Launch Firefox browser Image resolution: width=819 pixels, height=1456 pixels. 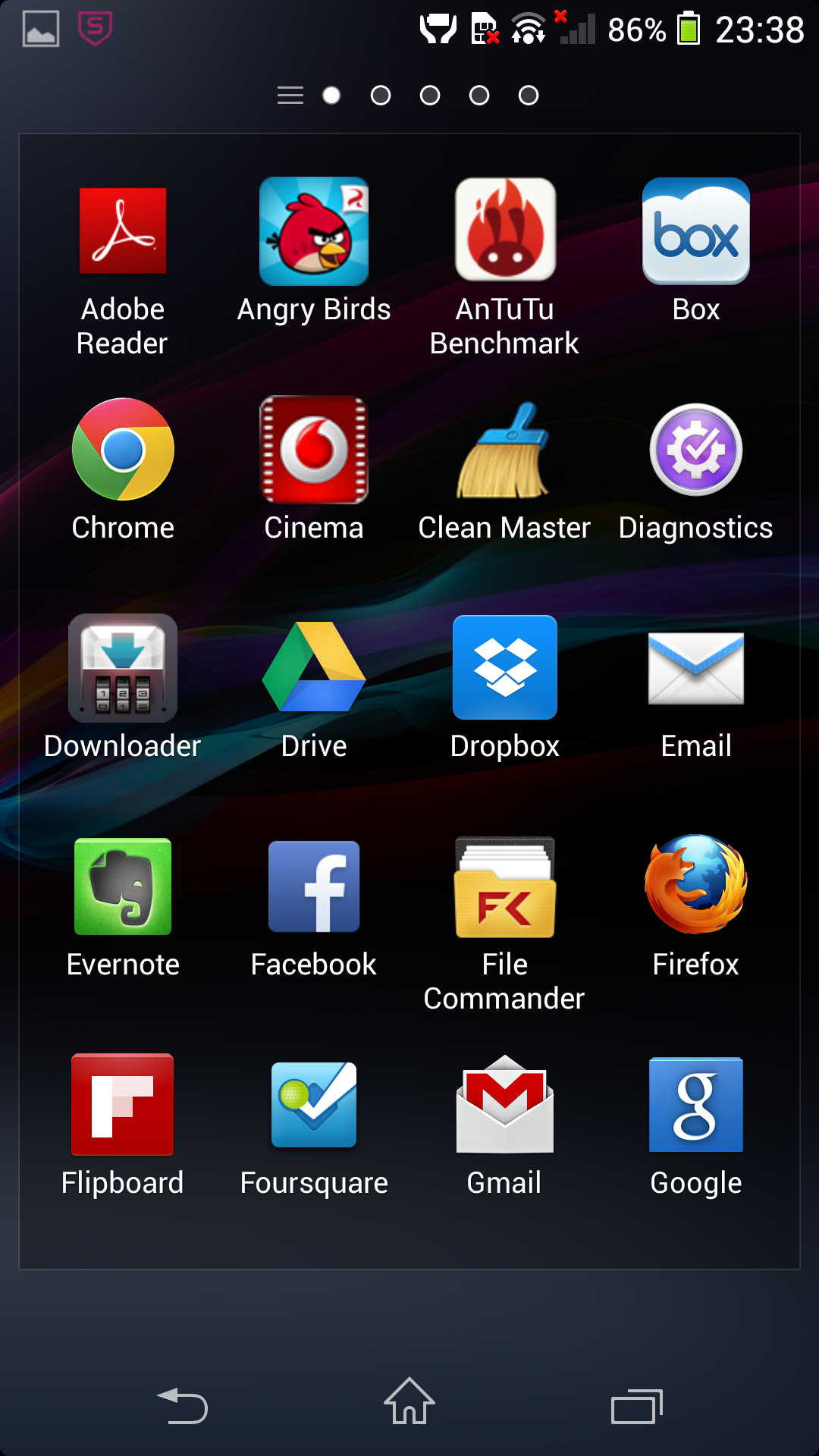696,885
